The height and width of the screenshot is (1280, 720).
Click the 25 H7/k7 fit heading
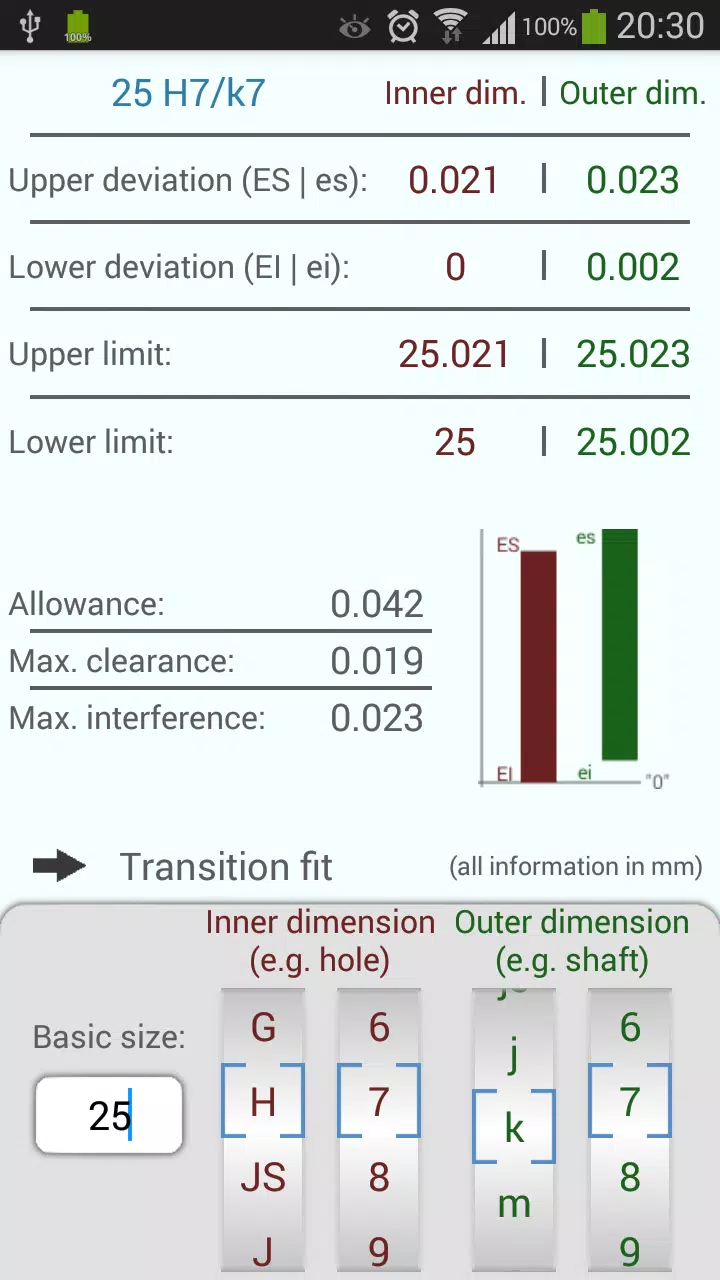coord(188,93)
